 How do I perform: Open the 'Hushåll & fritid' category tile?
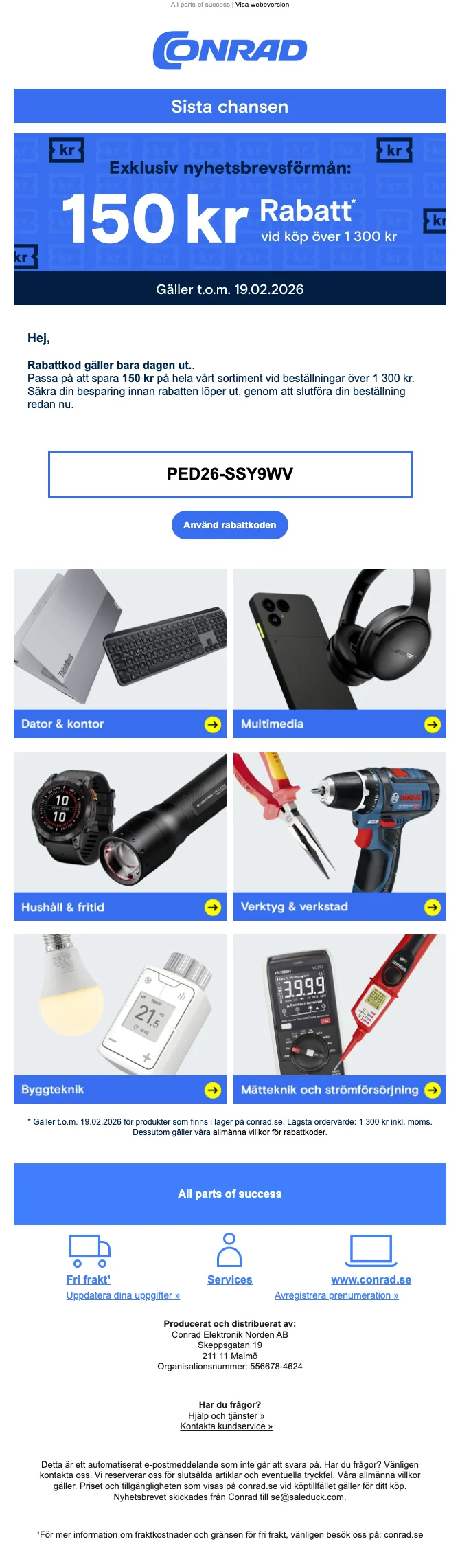pos(120,836)
